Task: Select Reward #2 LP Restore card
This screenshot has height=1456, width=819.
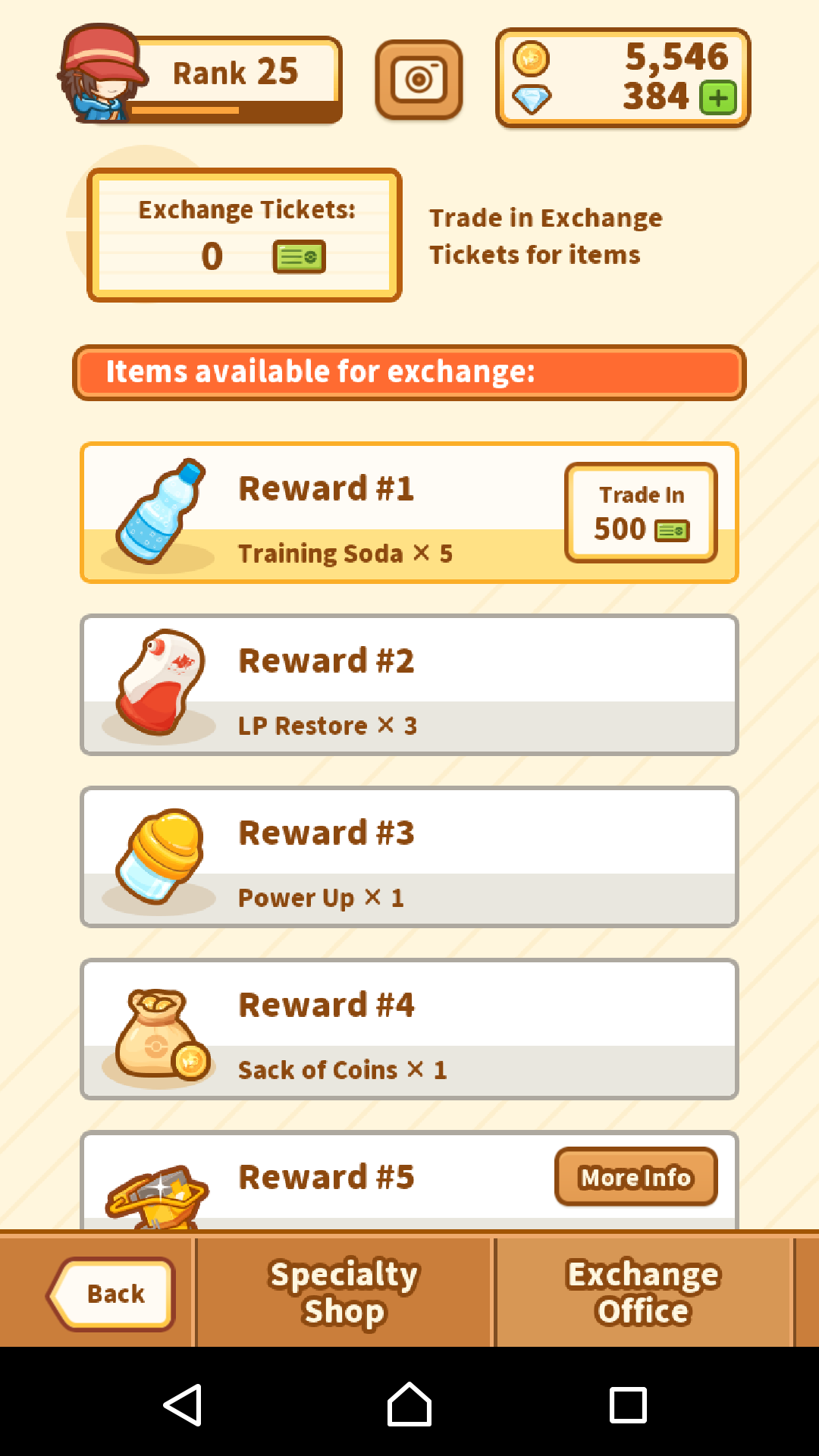Action: coord(409,685)
